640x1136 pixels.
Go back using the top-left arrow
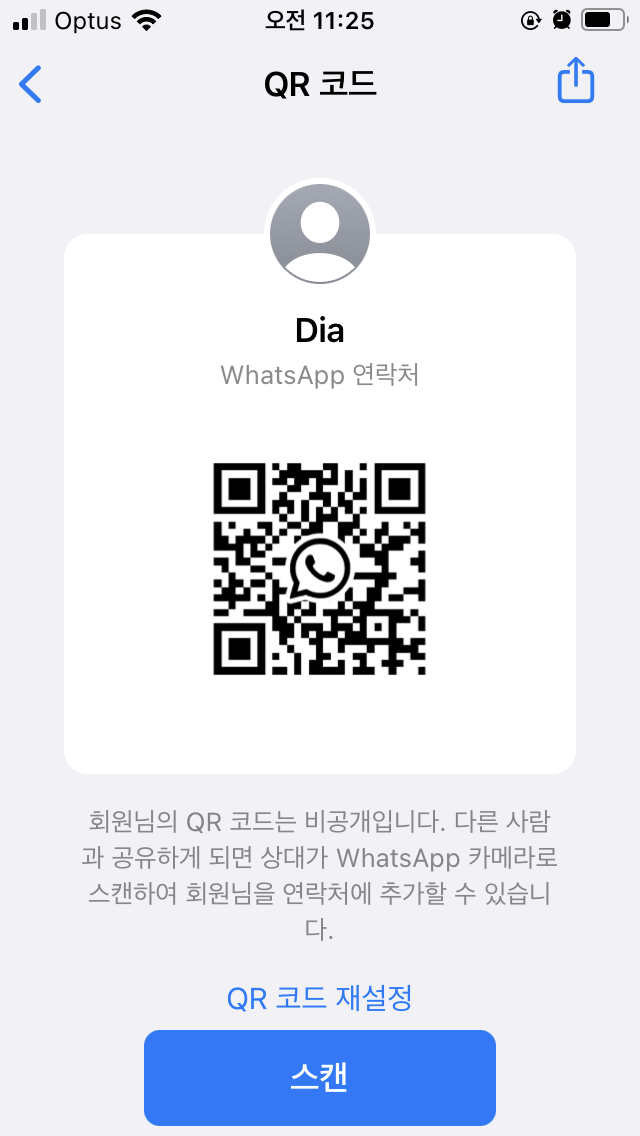pos(30,84)
